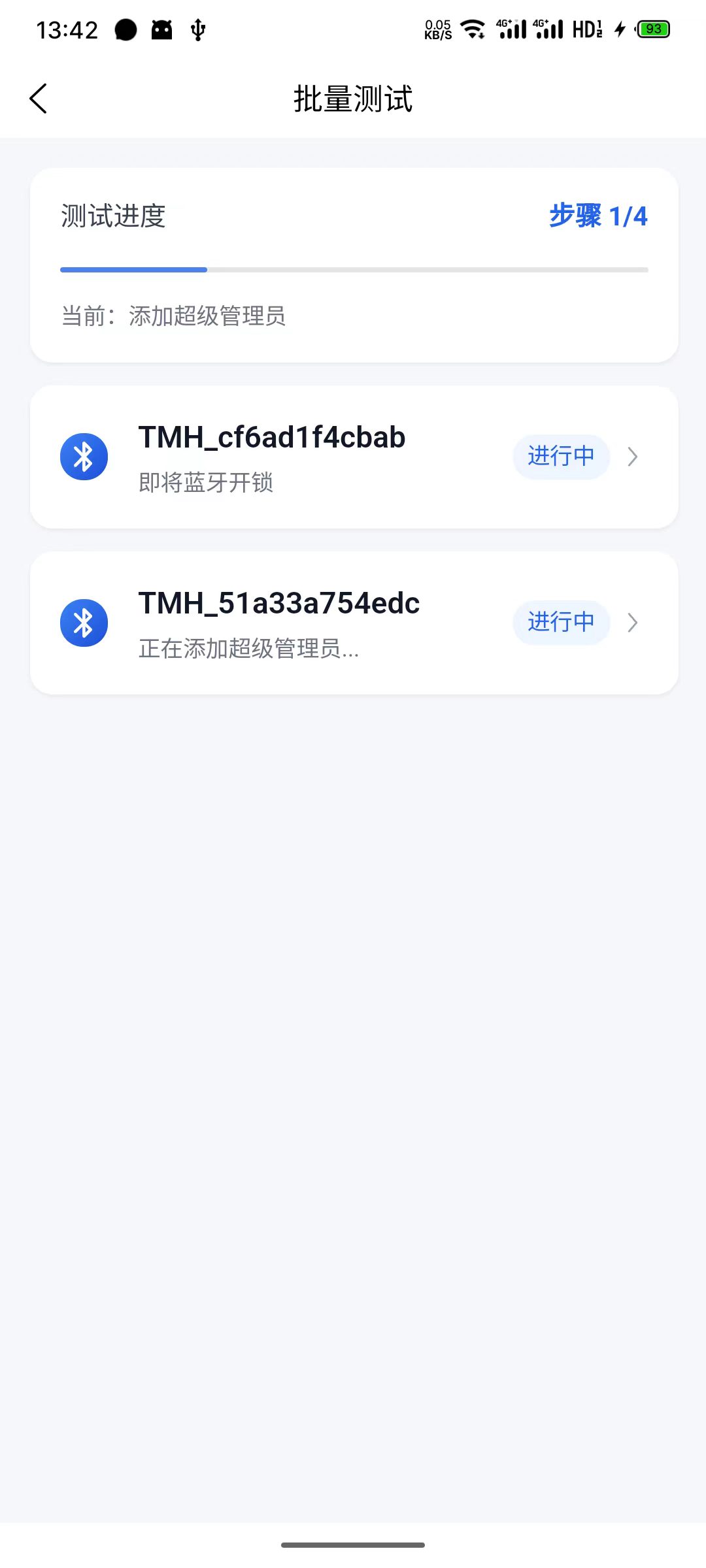Click the back arrow at the top left

click(37, 98)
